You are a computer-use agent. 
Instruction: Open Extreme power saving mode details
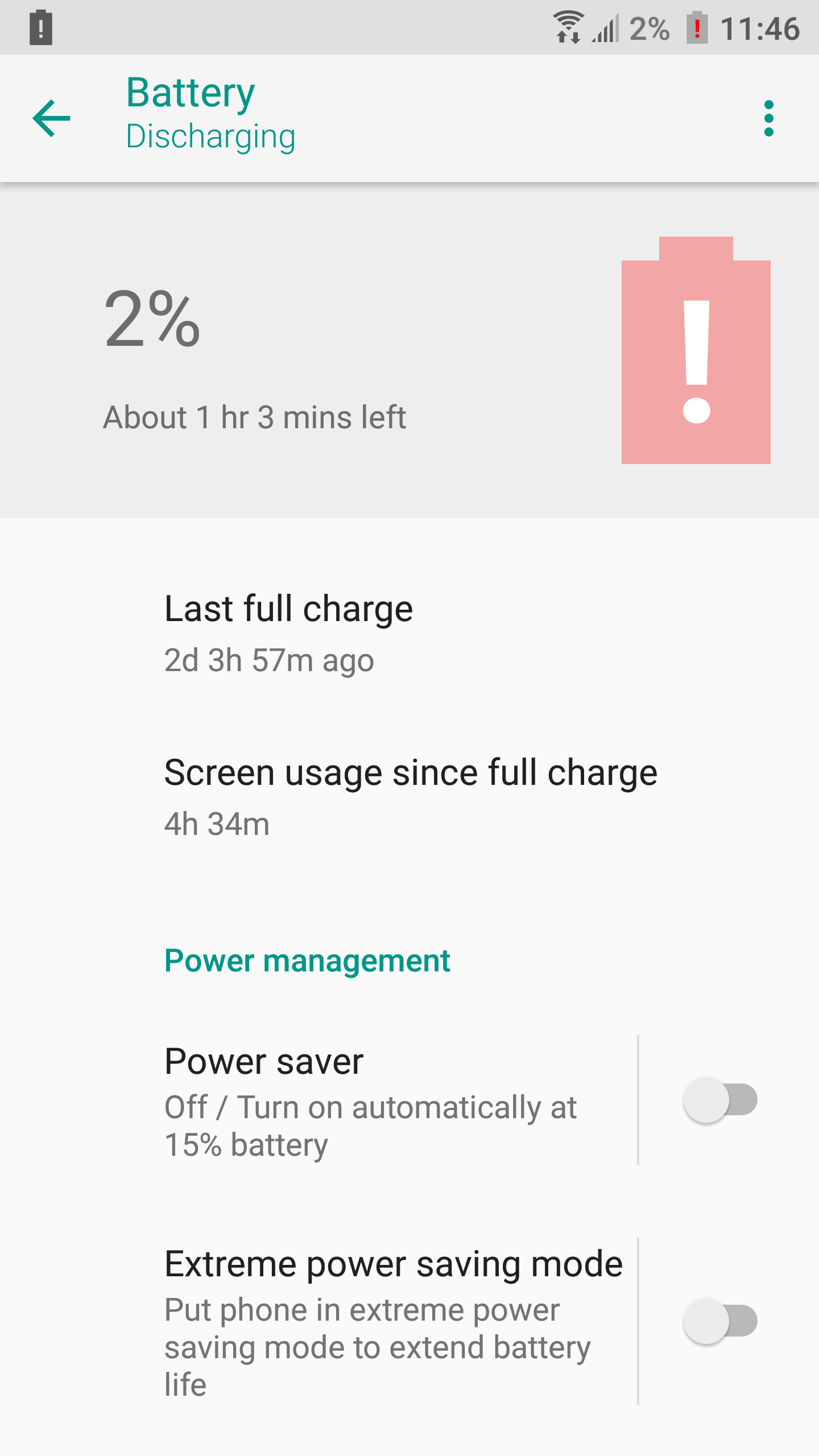point(318,1321)
